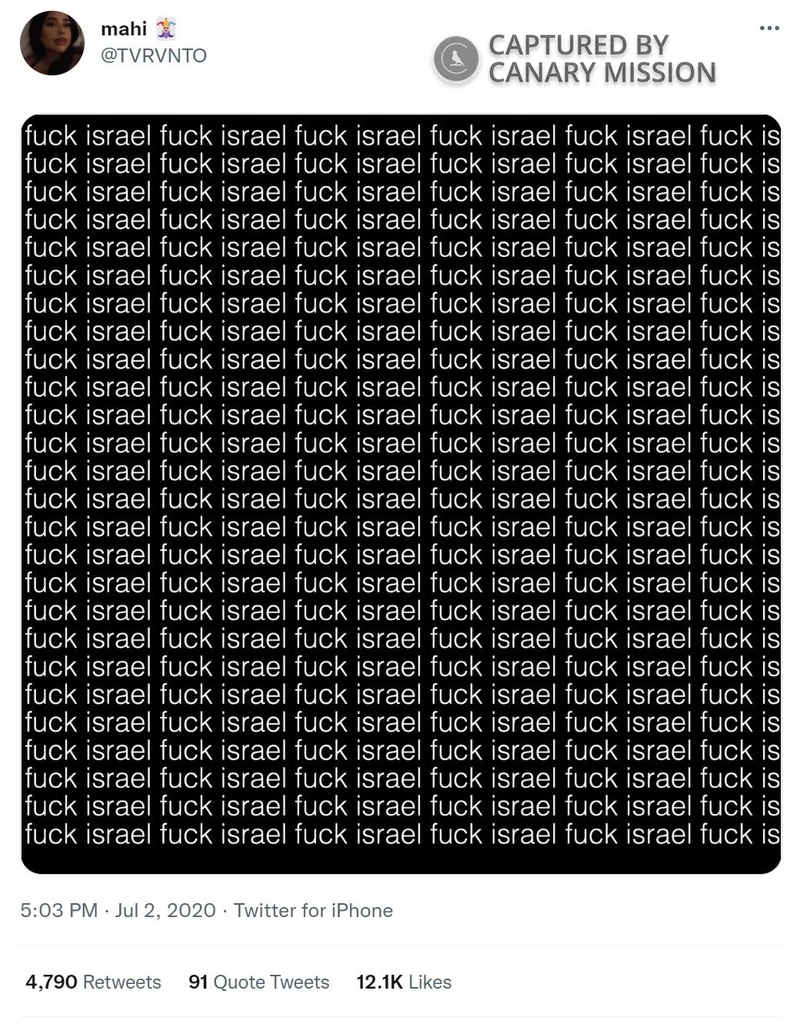Tap the Twitter for iPhone source link
The width and height of the screenshot is (800, 1024).
coord(313,910)
